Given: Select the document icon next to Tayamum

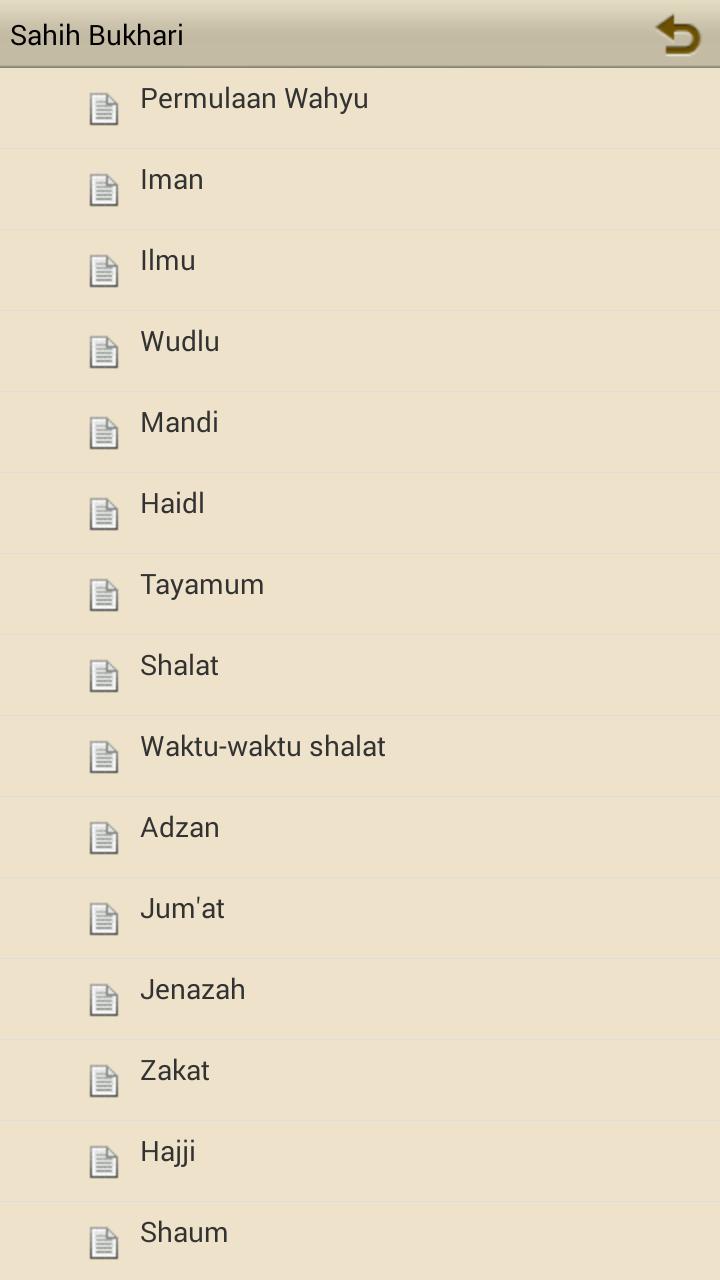Looking at the screenshot, I should pos(104,594).
